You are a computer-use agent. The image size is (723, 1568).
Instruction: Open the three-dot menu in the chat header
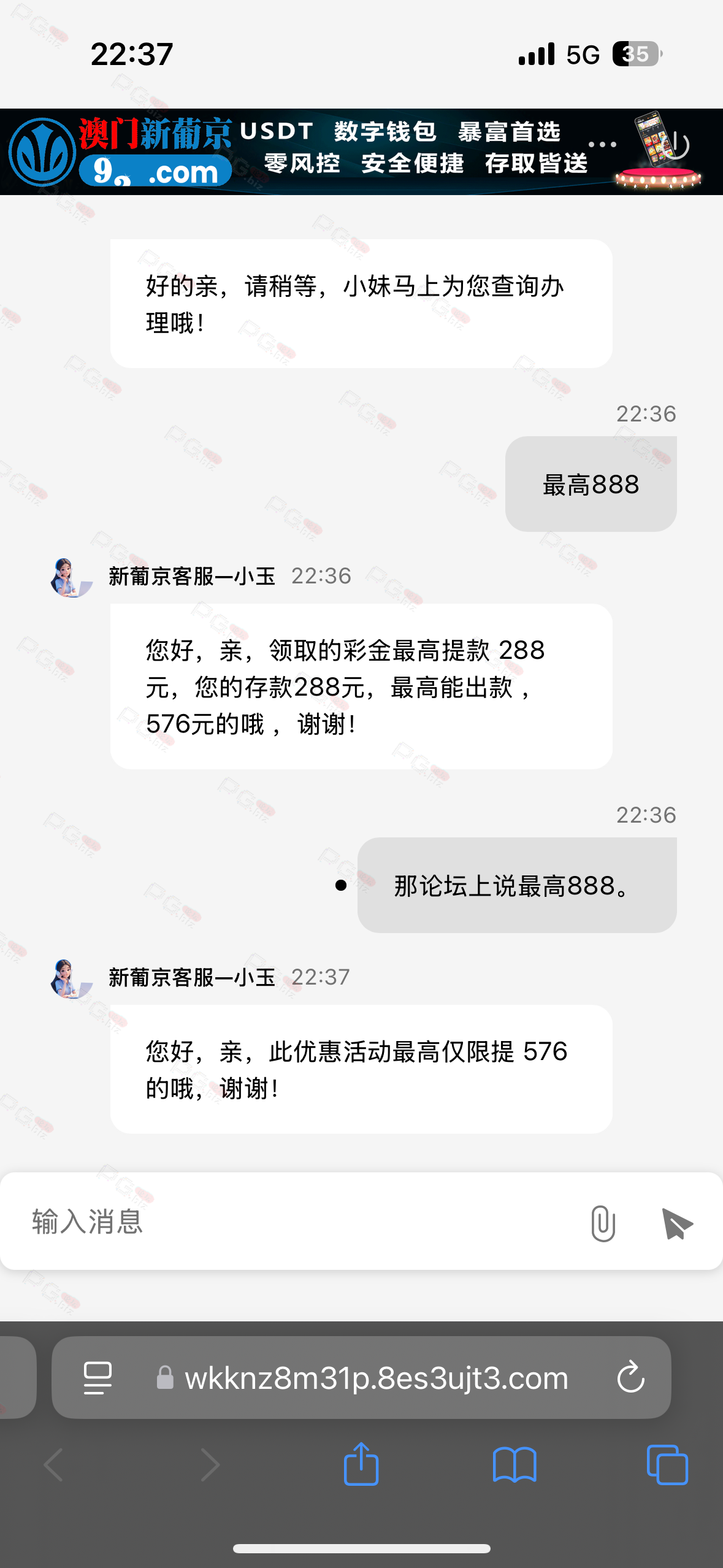point(602,145)
